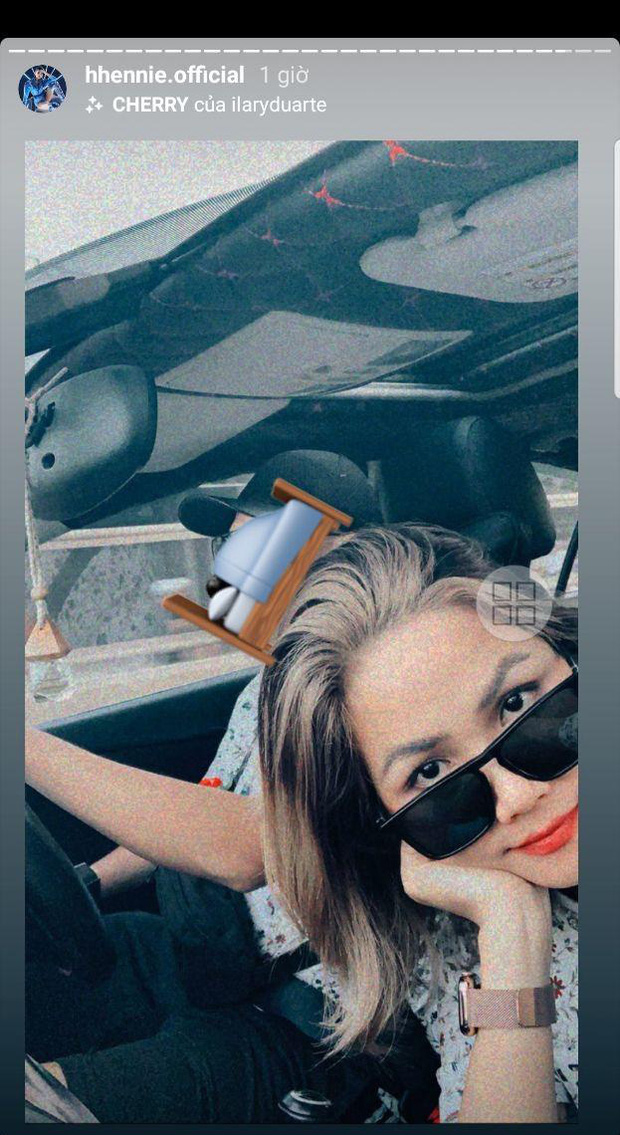The height and width of the screenshot is (1135, 620).
Task: Tap the hhennie.official username
Action: click(x=164, y=75)
